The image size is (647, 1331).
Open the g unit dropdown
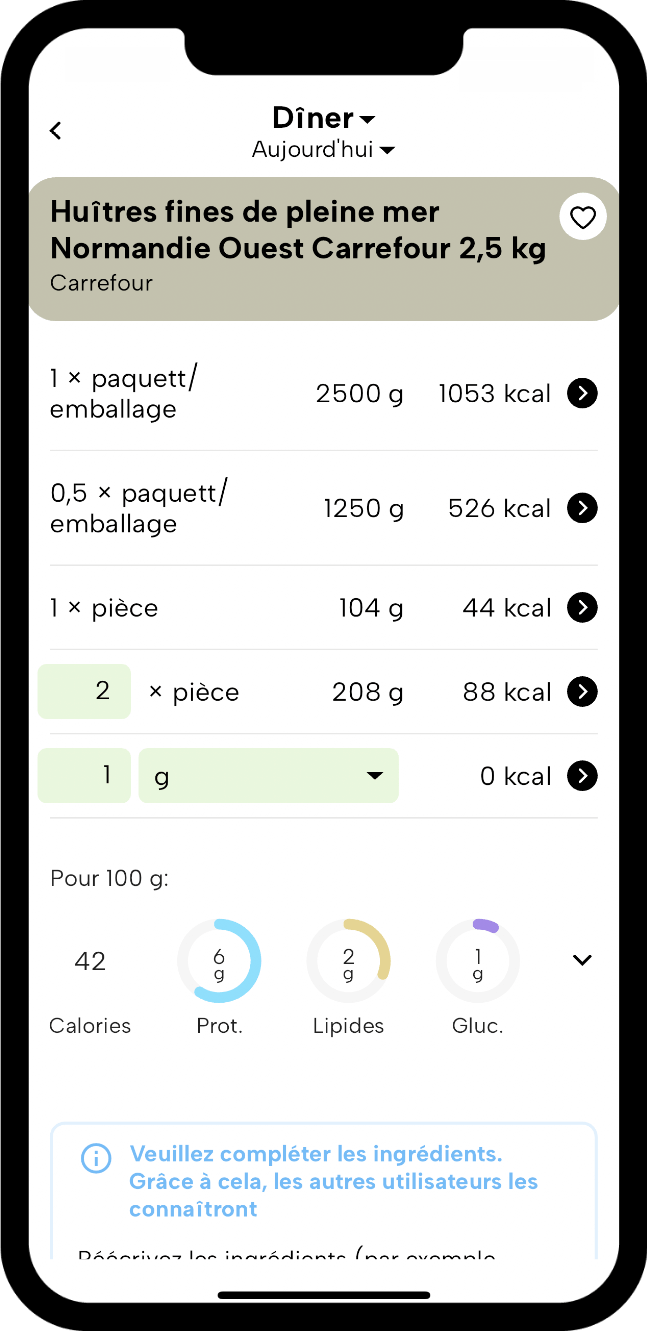click(x=269, y=775)
